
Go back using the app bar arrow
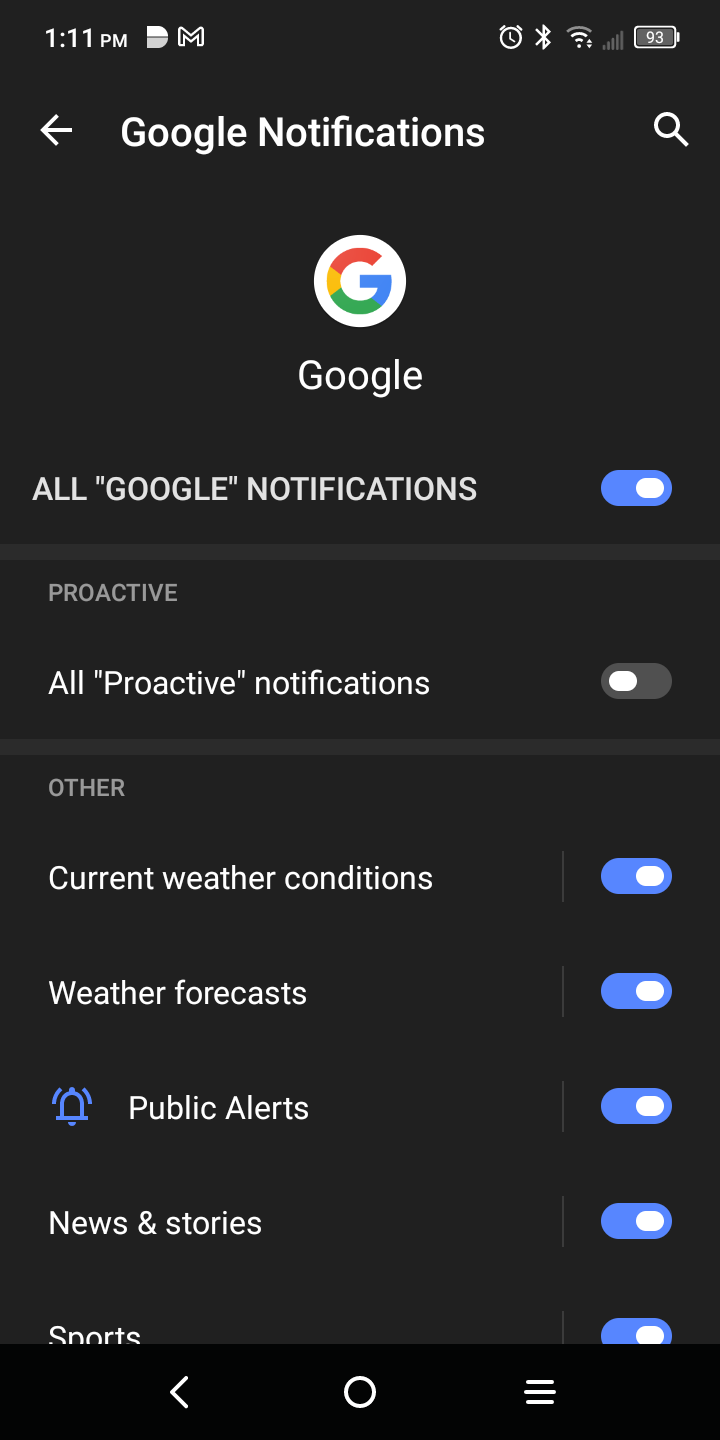[x=57, y=131]
